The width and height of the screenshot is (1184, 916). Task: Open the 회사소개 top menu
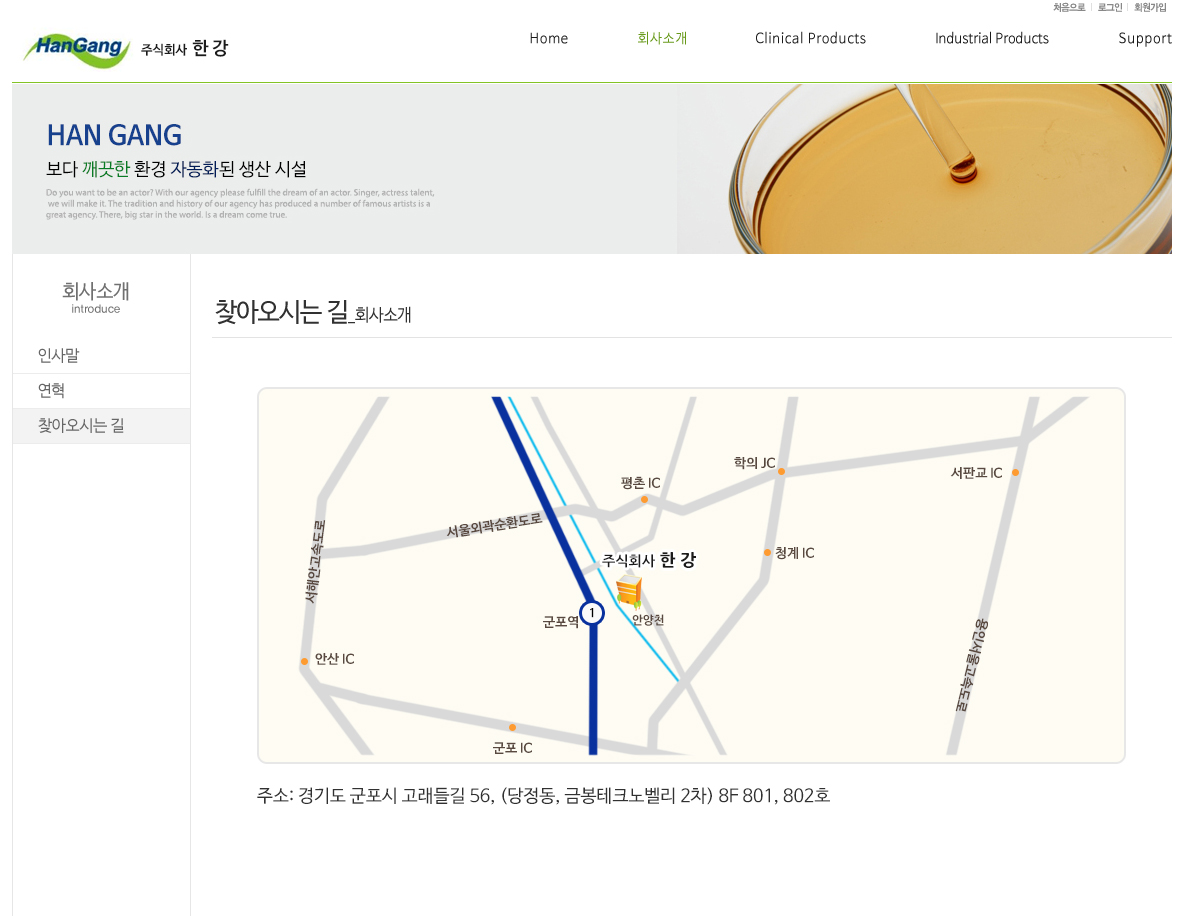tap(662, 38)
